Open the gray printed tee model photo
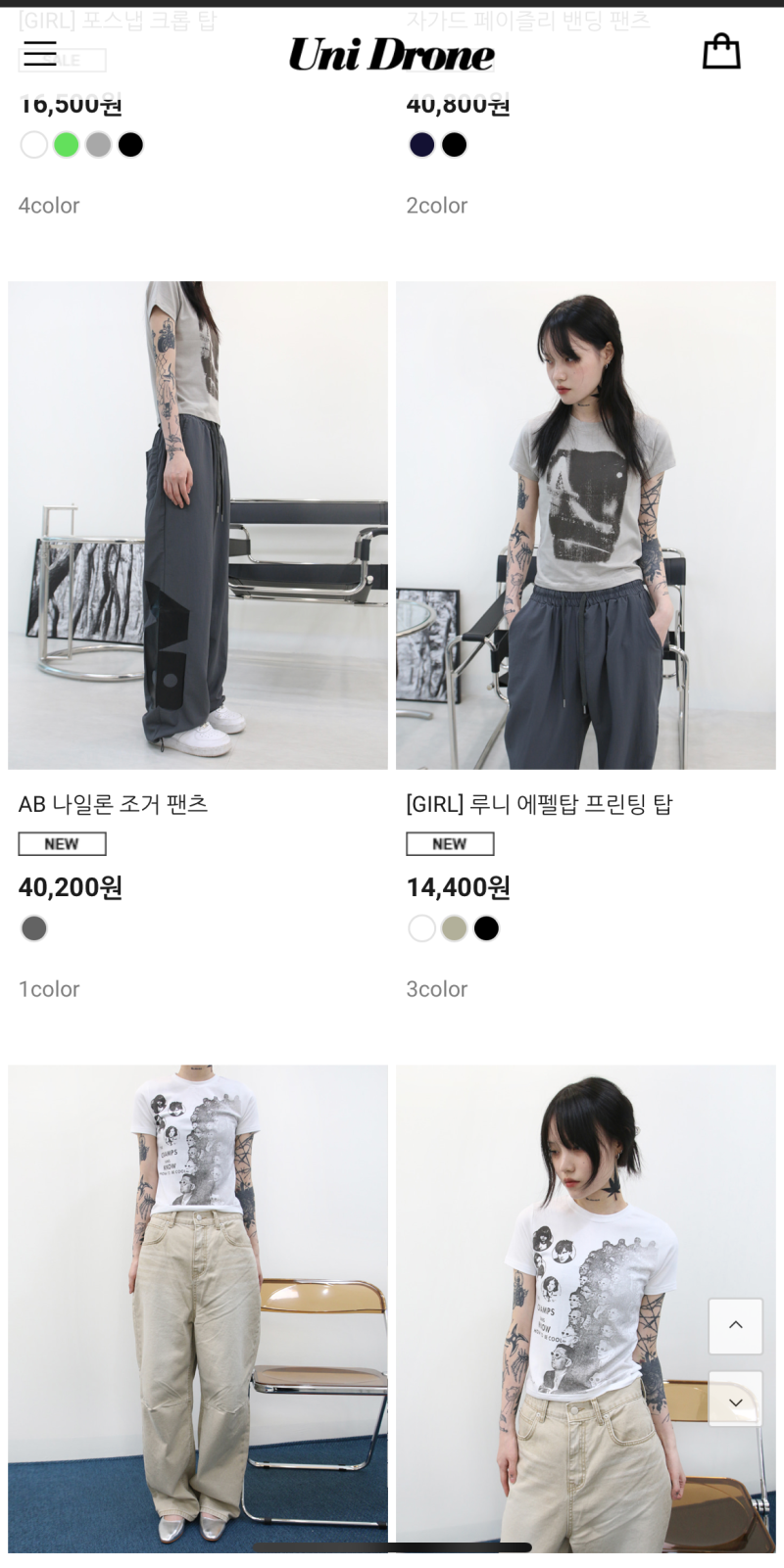 click(x=585, y=524)
